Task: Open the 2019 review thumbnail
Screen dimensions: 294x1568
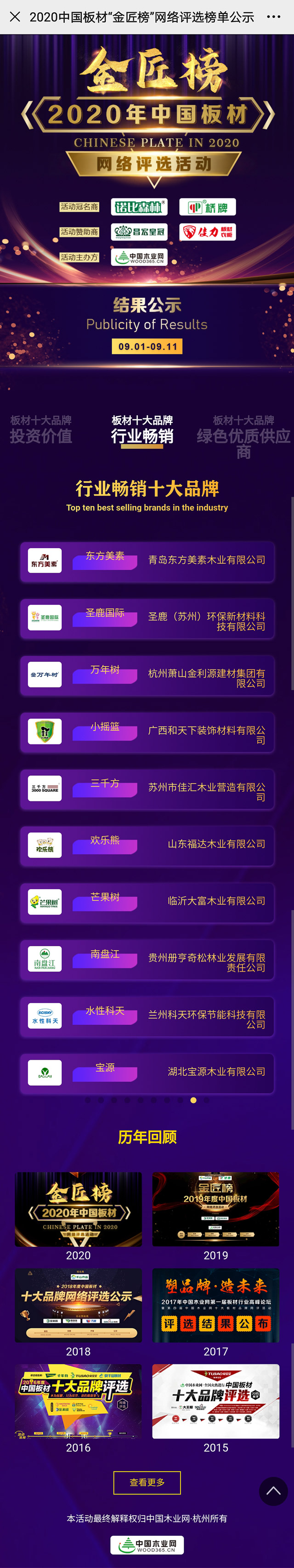Action: [x=215, y=1209]
